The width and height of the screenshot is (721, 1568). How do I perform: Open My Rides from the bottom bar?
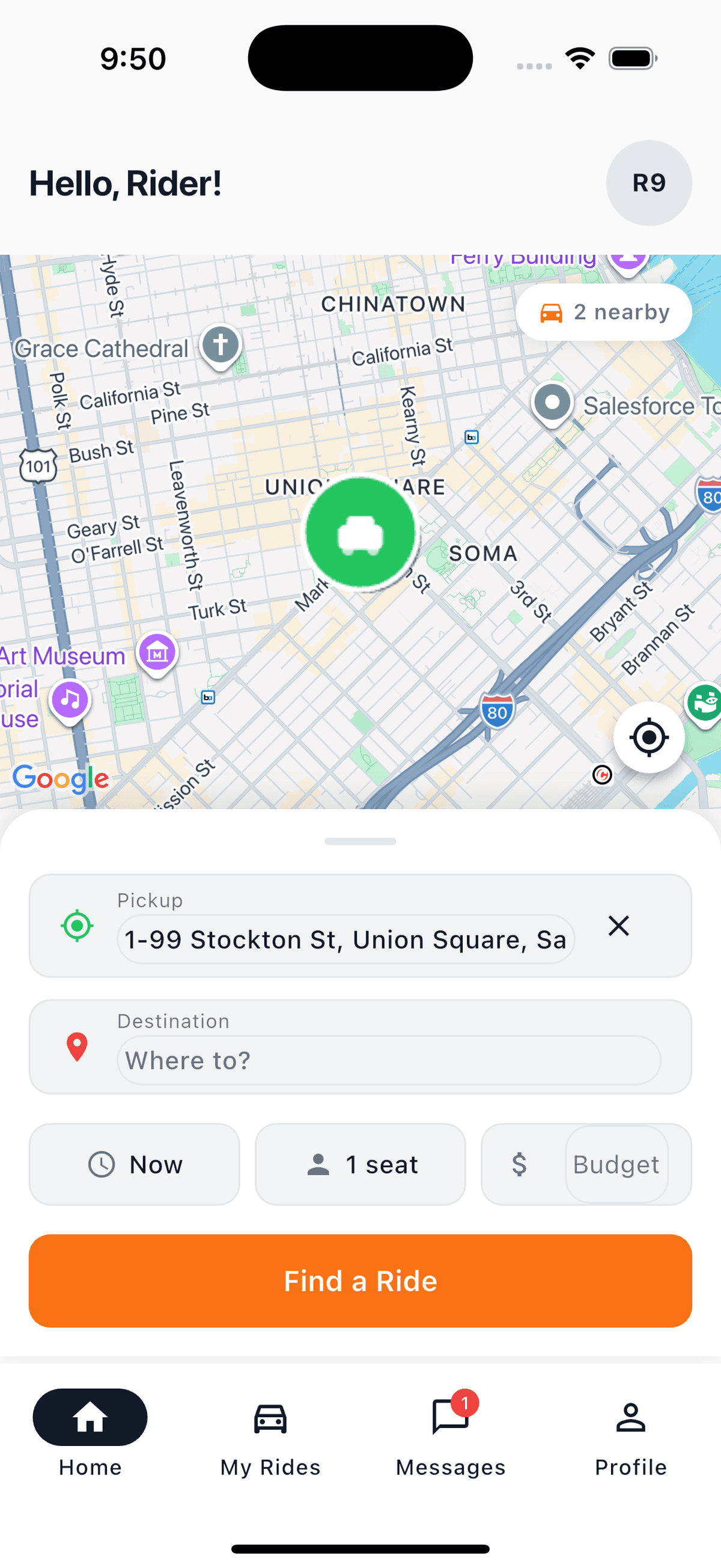click(270, 1418)
